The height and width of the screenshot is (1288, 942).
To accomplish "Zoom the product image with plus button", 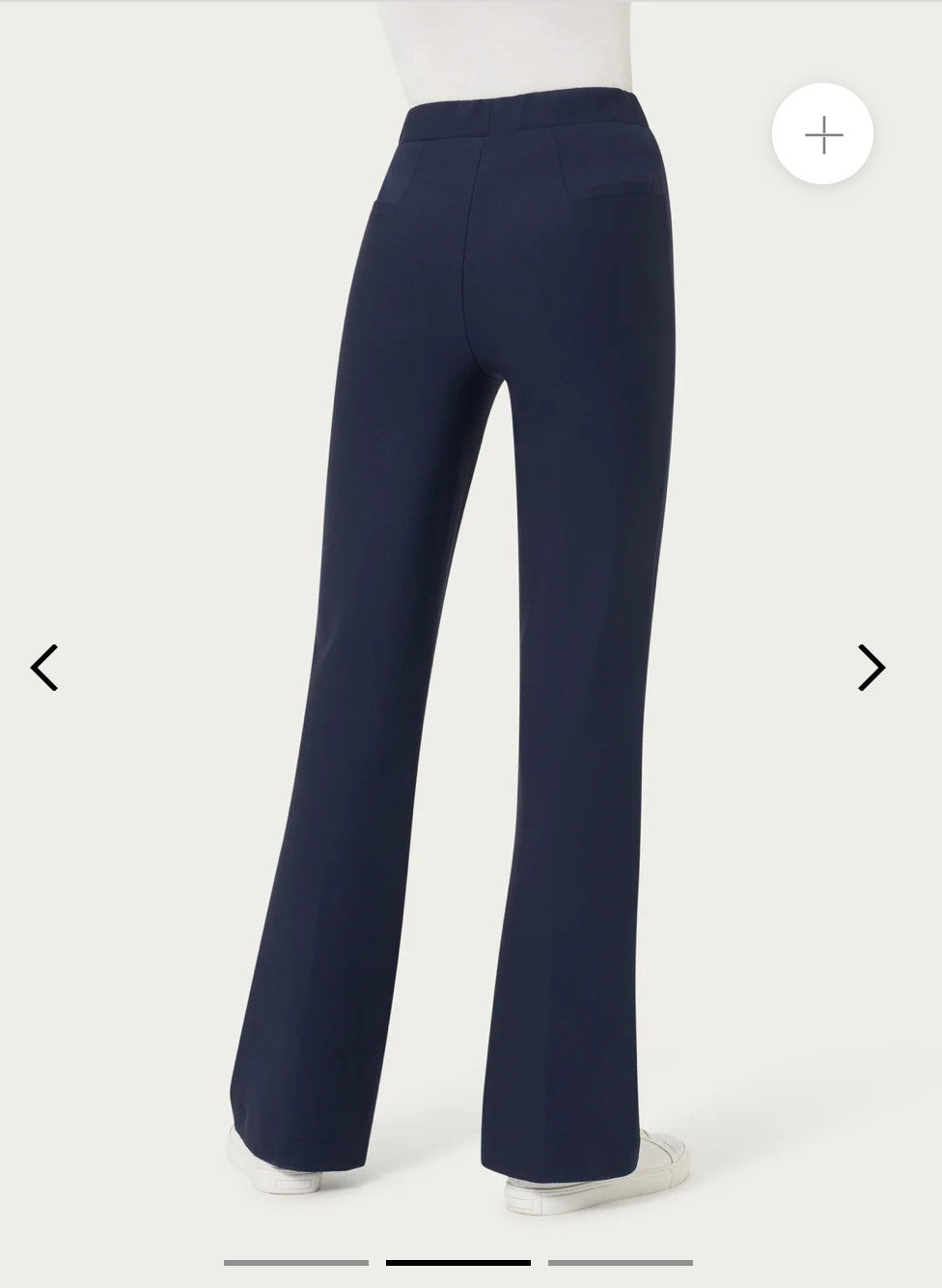I will tap(822, 135).
